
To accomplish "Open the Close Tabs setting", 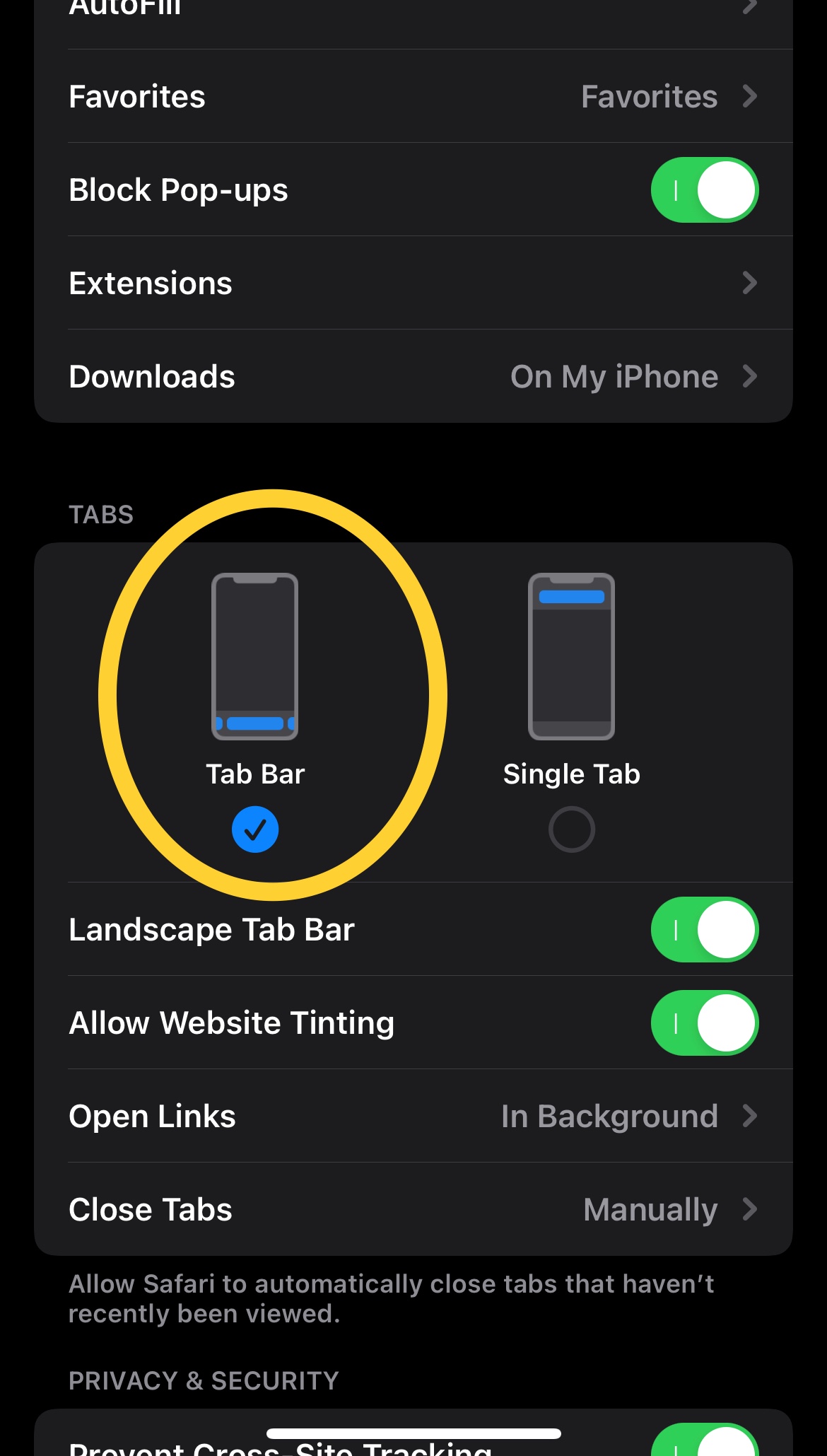I will pos(413,1209).
